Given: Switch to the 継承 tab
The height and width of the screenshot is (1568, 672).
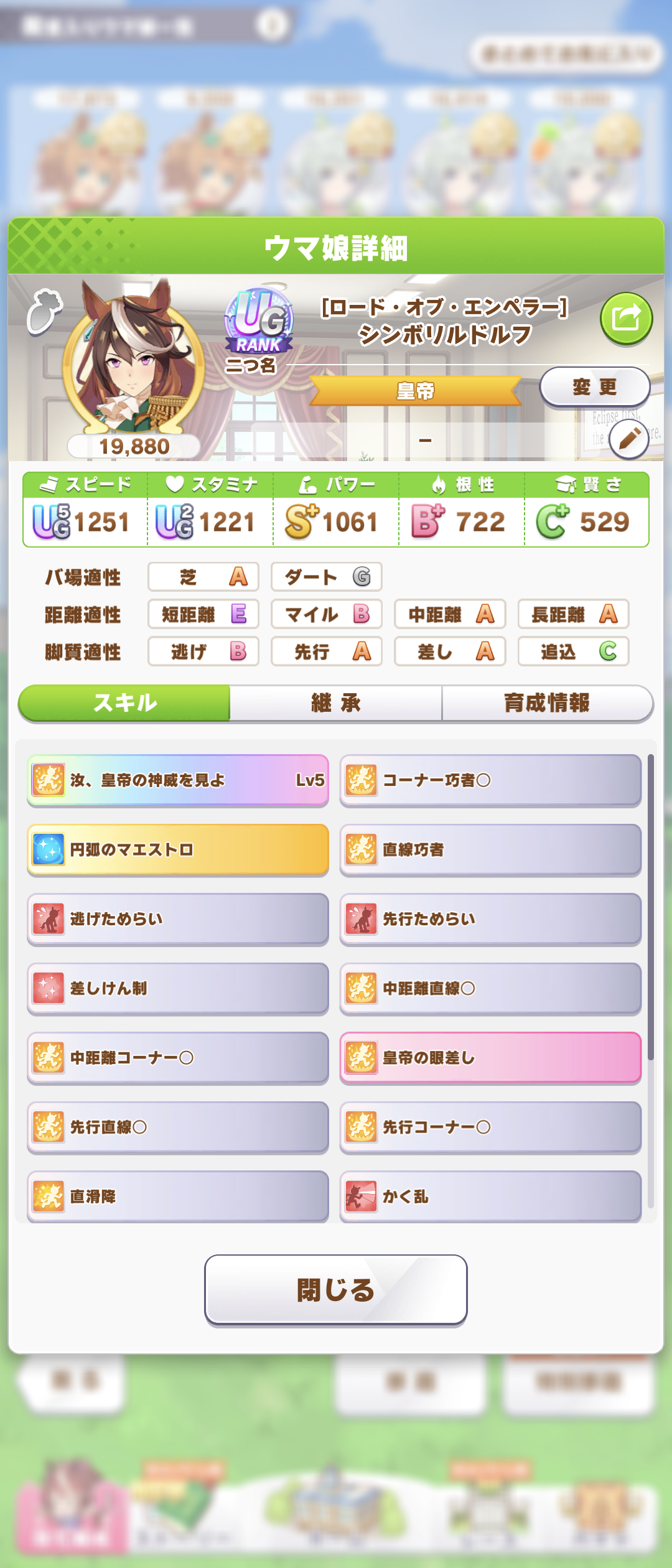Looking at the screenshot, I should 336,703.
